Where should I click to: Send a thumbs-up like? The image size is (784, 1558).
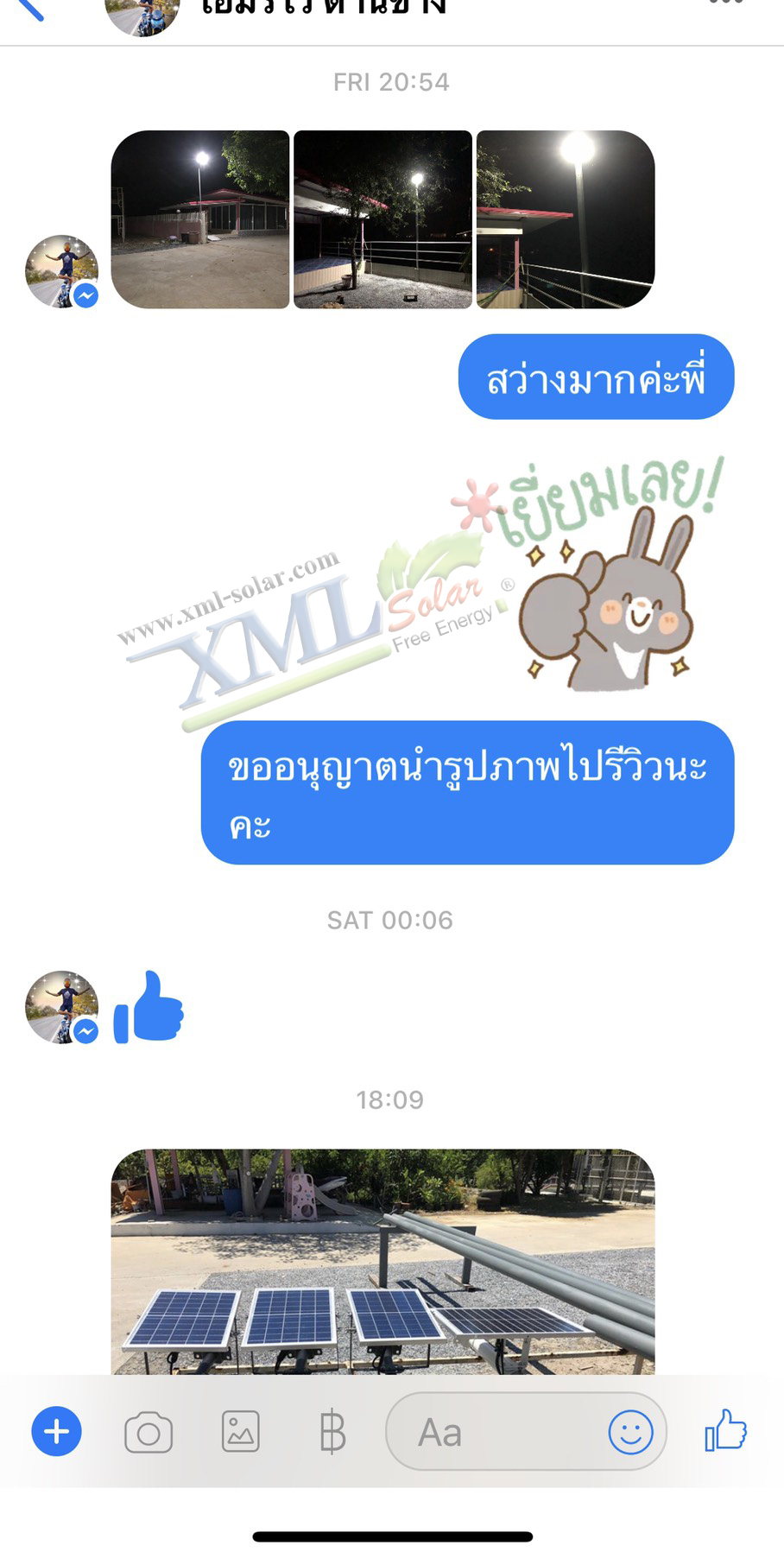coord(725,1430)
